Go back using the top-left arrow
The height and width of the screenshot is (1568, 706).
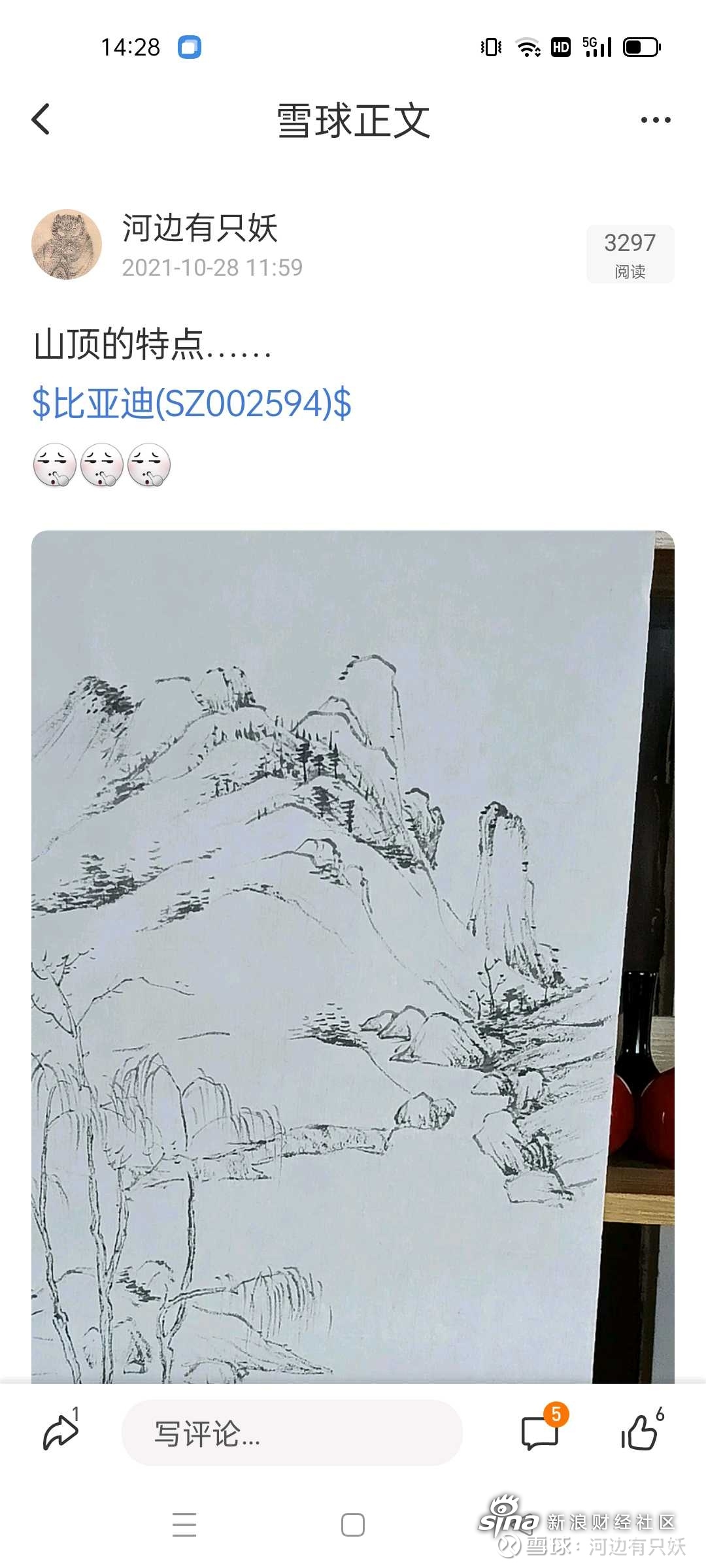tap(41, 120)
